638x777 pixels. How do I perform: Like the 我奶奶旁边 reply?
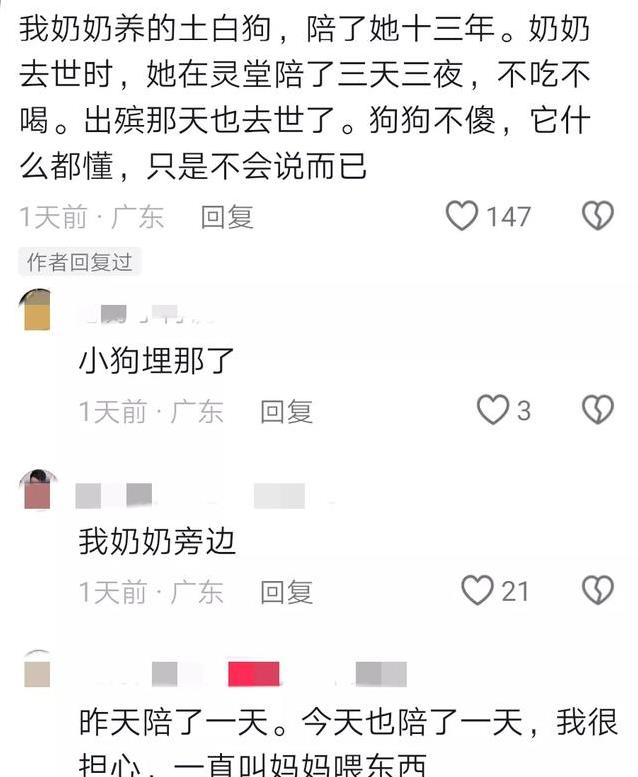pos(478,591)
